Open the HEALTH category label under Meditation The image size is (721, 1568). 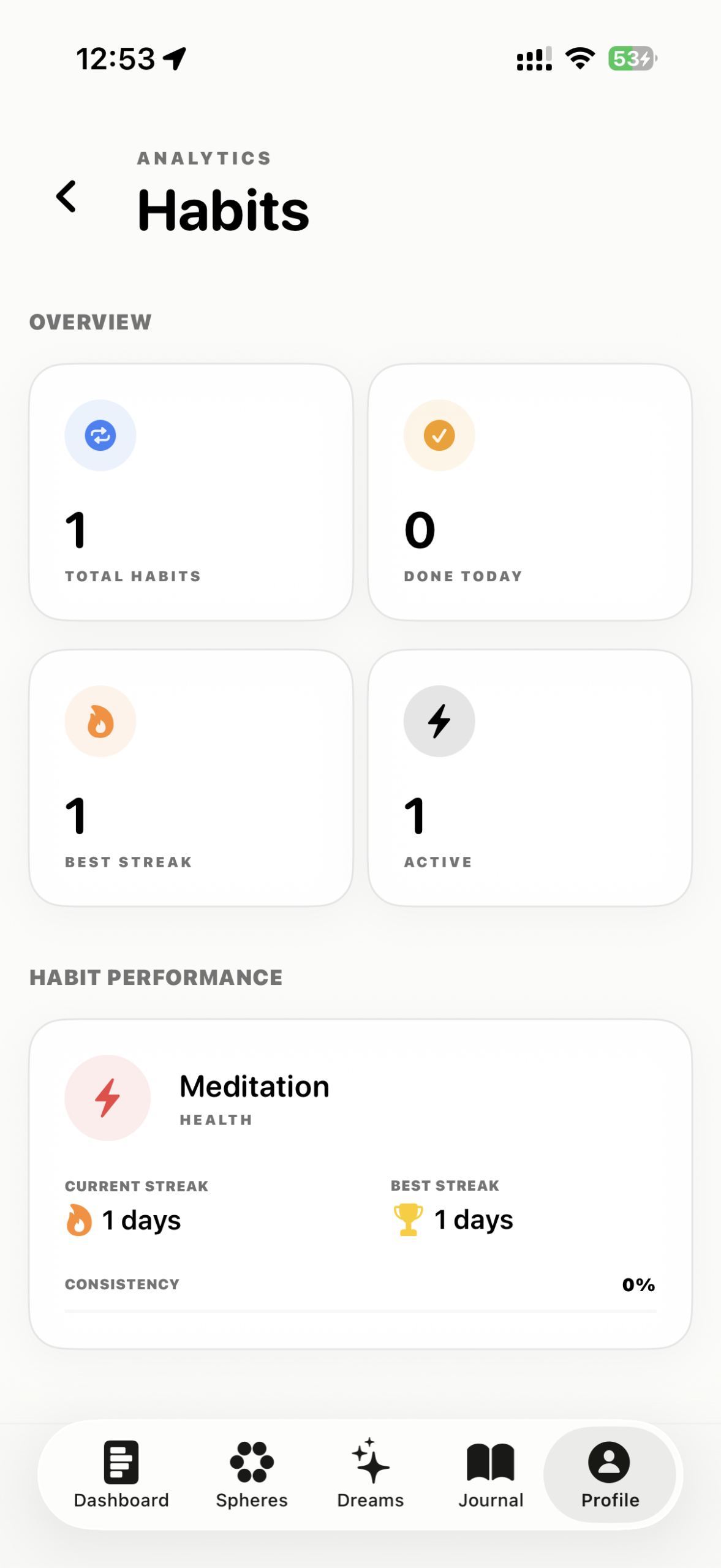(215, 1120)
